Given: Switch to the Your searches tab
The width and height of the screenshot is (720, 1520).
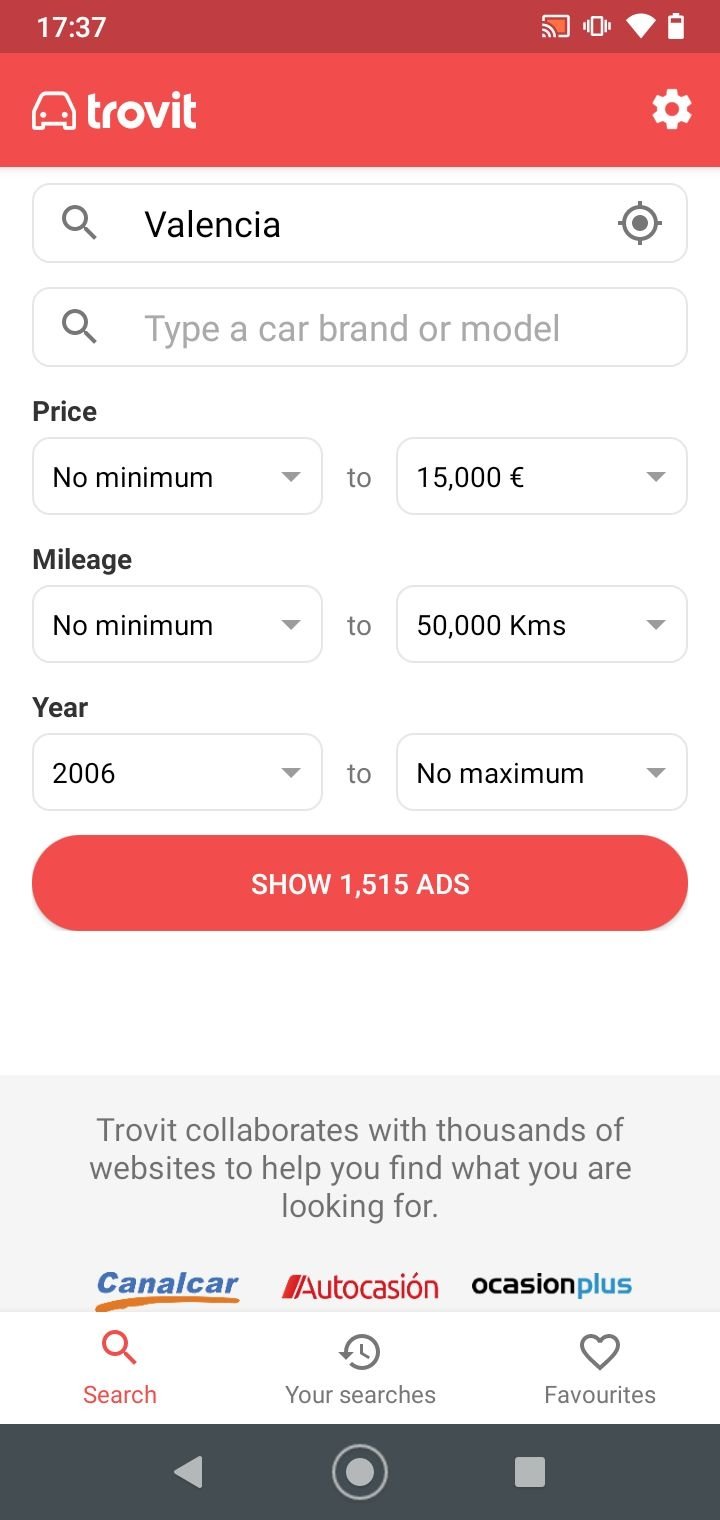Looking at the screenshot, I should [x=360, y=1368].
